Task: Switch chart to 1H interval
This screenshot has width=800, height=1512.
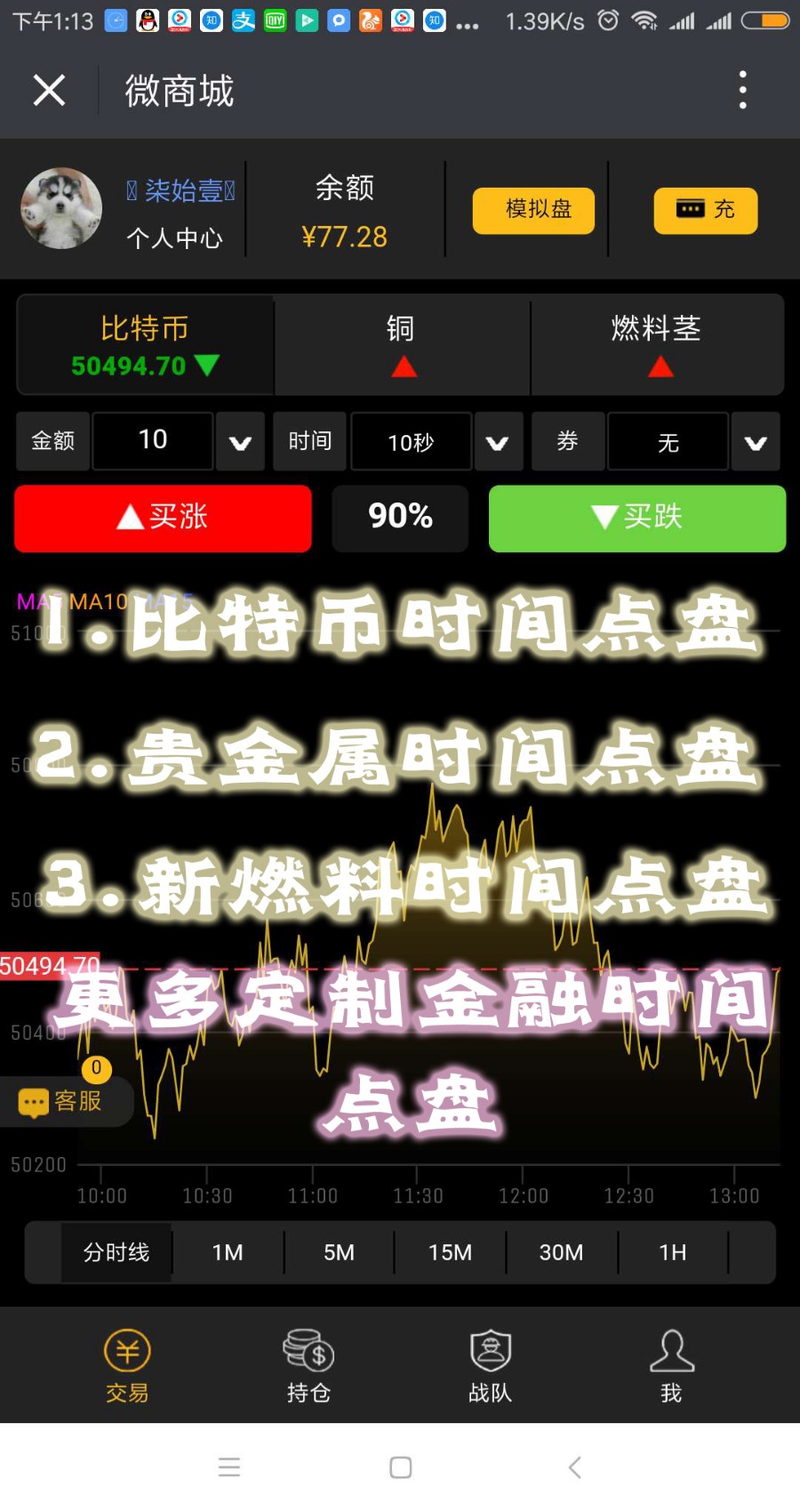Action: pos(672,1252)
